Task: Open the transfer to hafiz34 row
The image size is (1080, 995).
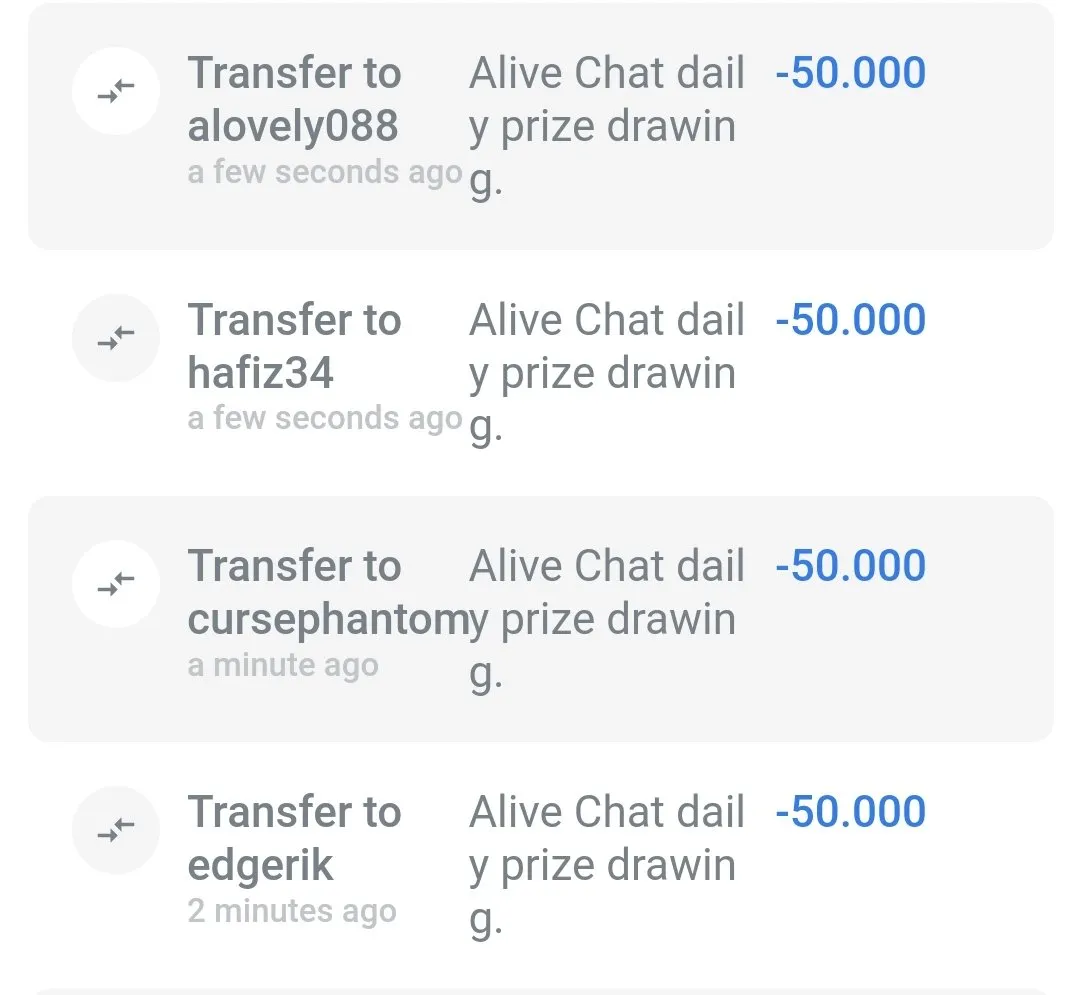Action: (540, 373)
